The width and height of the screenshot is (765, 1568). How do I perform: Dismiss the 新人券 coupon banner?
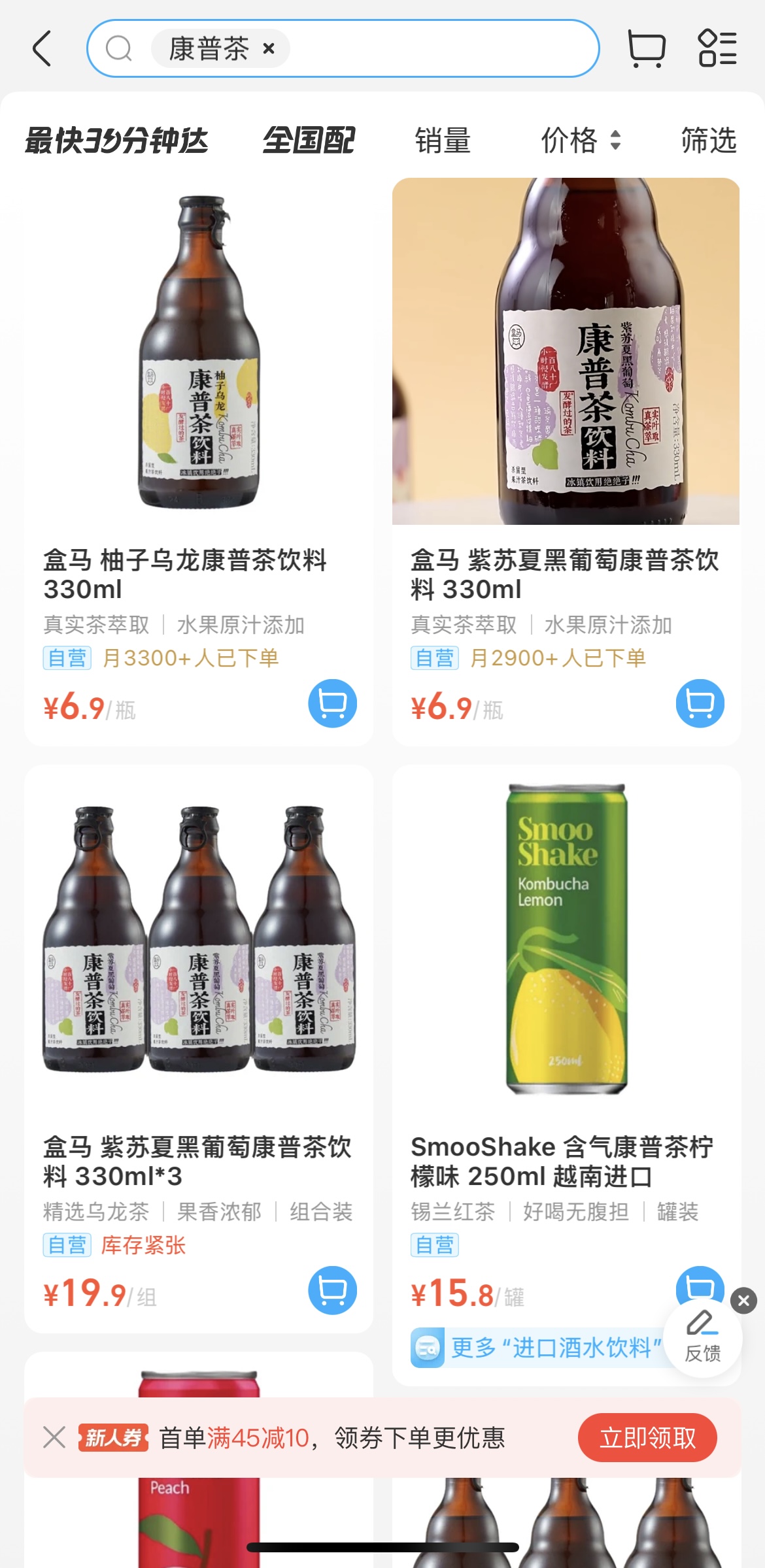pyautogui.click(x=54, y=1438)
